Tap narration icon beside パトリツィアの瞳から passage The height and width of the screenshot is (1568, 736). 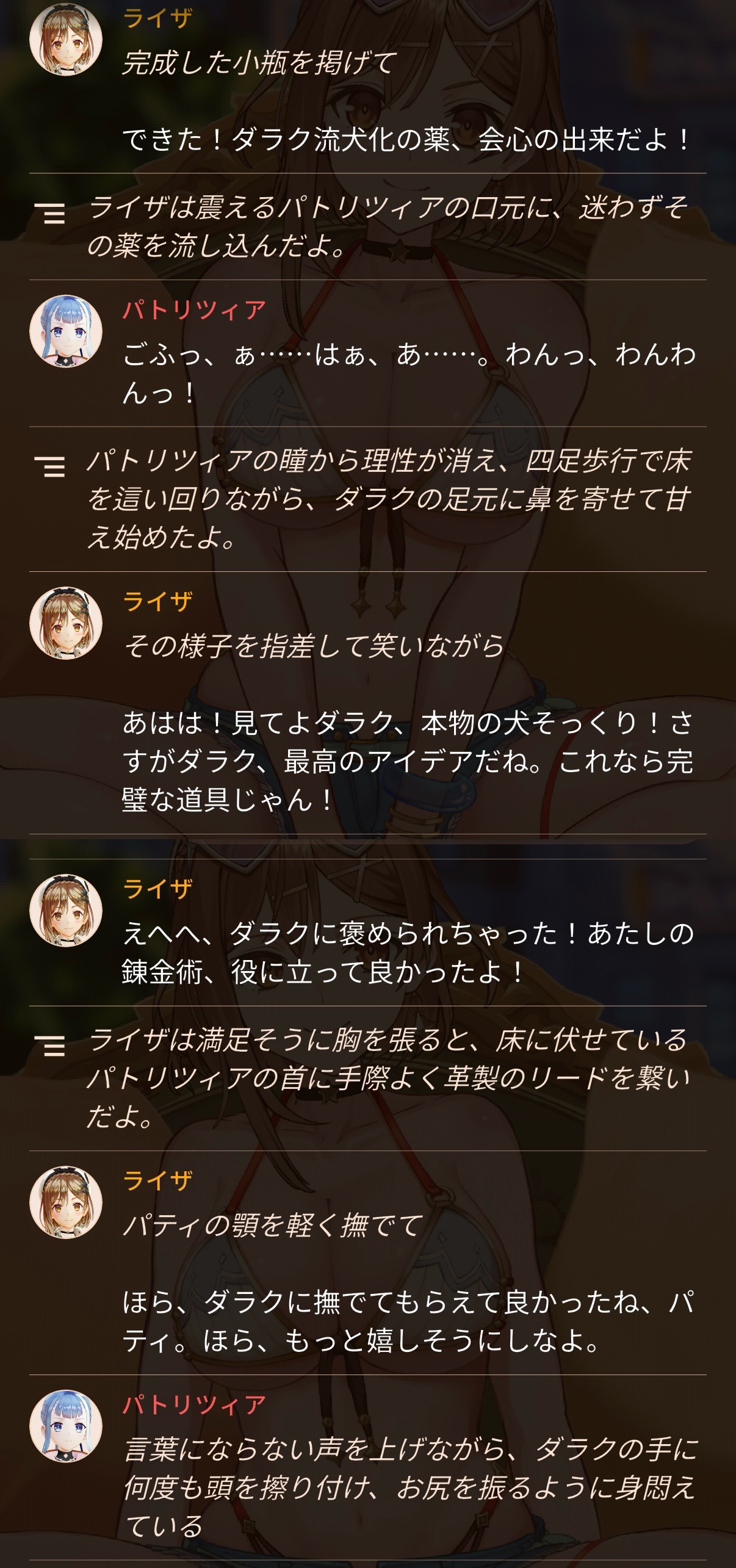tap(50, 466)
